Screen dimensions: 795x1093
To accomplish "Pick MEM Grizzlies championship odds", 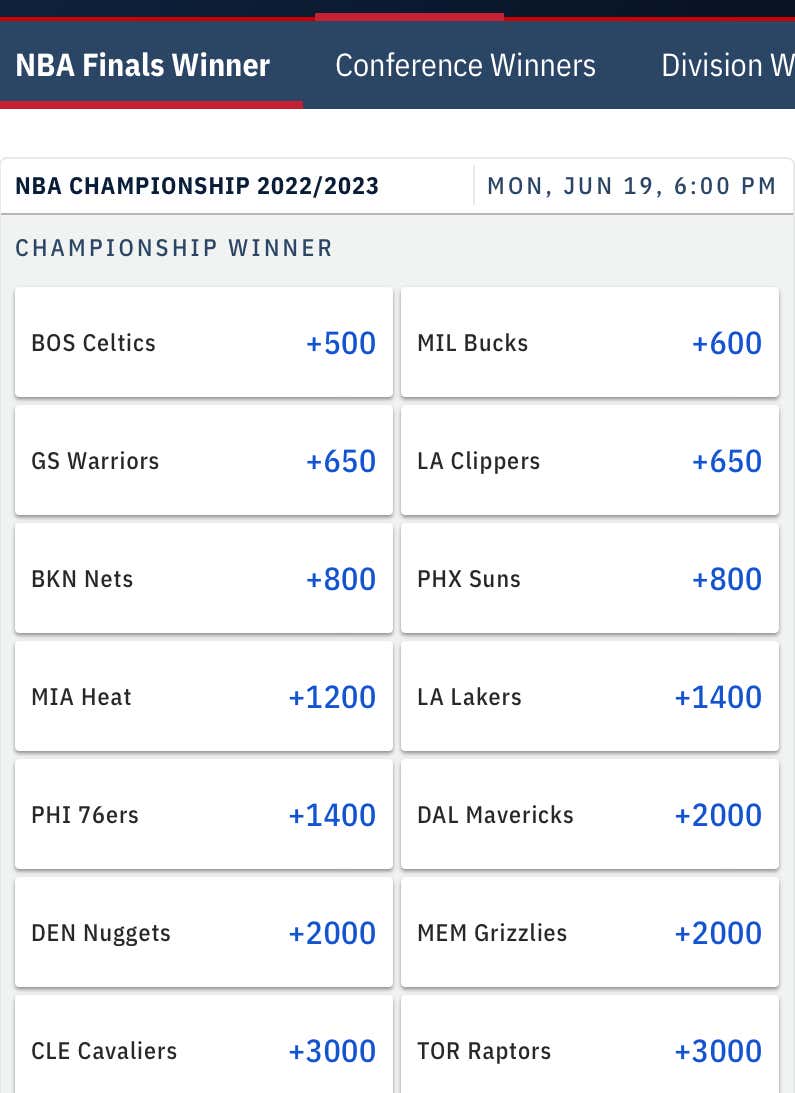I will click(589, 932).
